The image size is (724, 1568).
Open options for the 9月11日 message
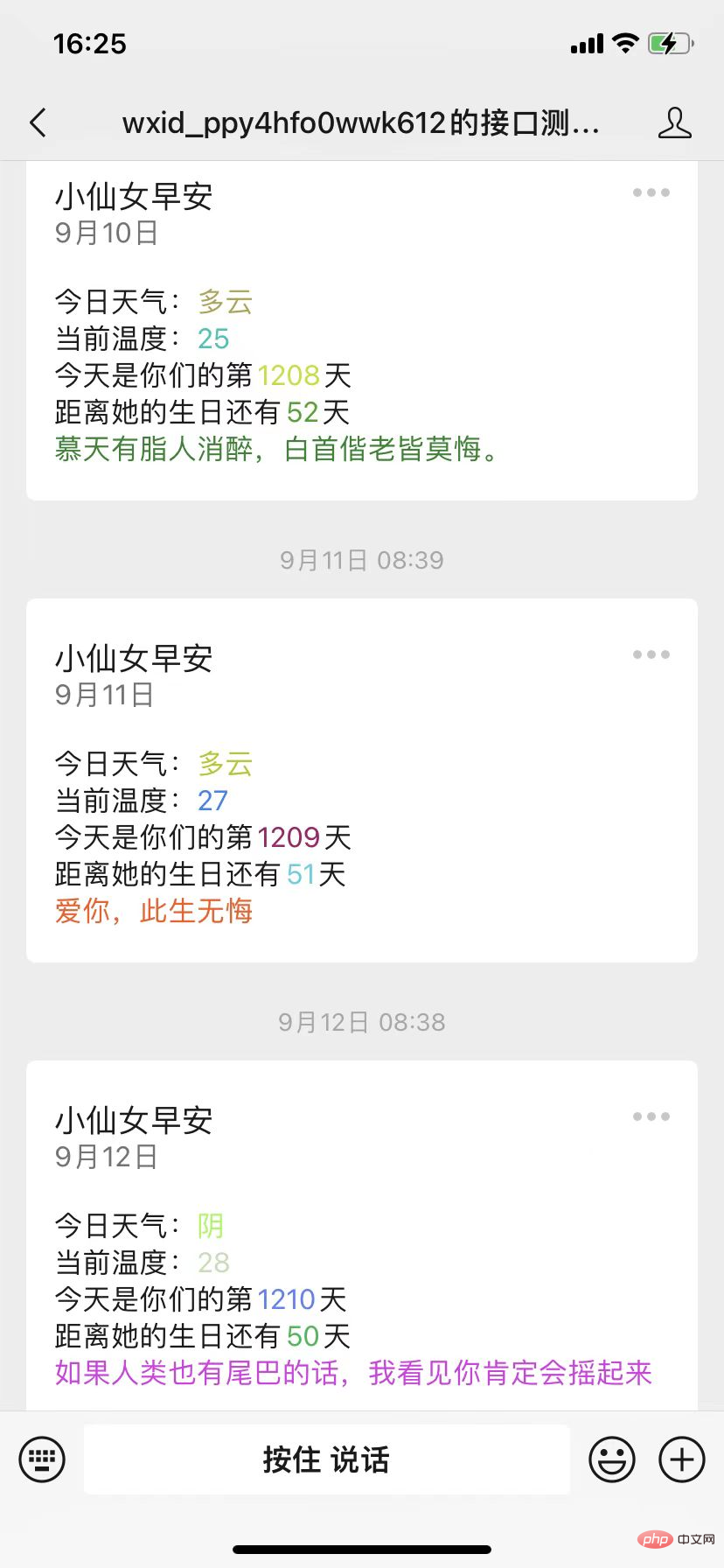click(651, 654)
